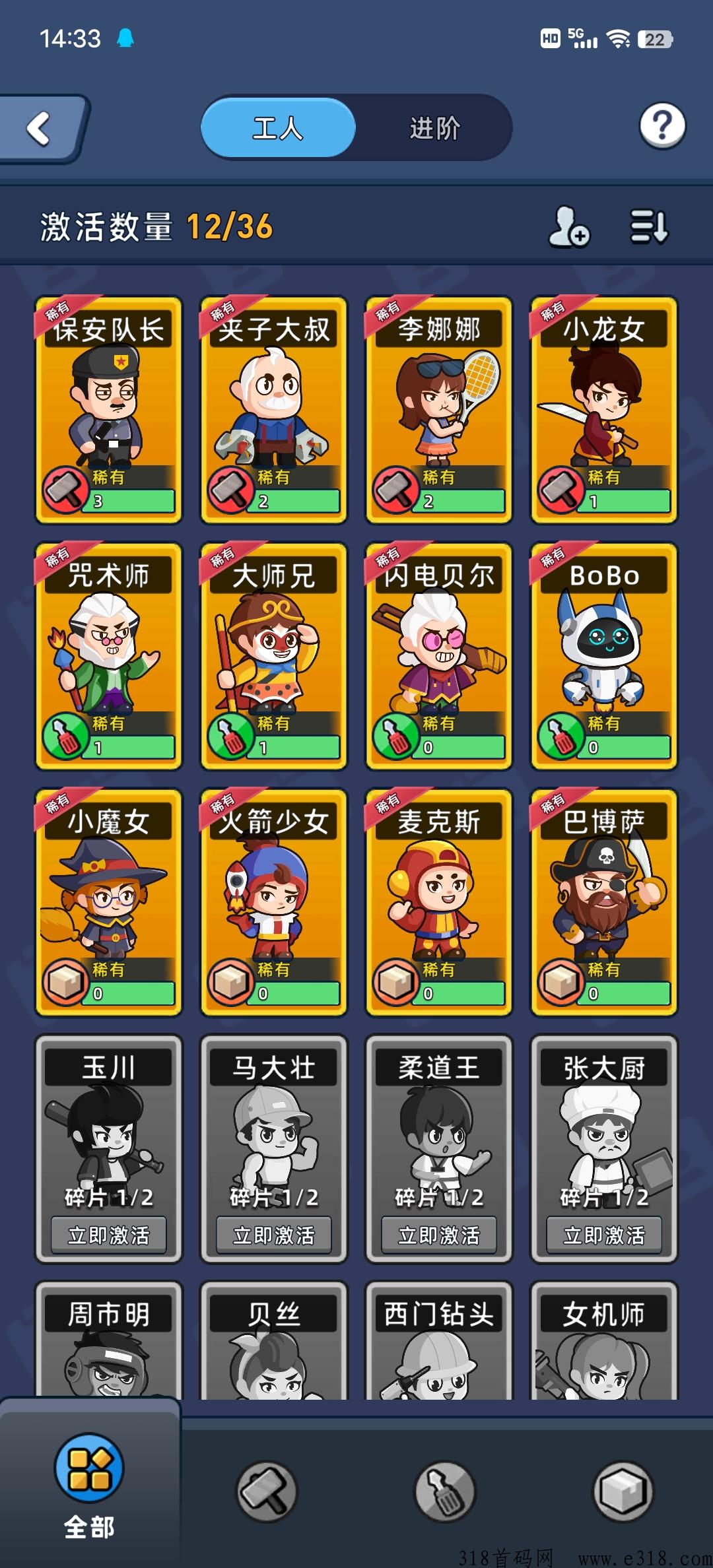Screen dimensions: 713x1568
Task: Open the question mark help
Action: tap(662, 125)
